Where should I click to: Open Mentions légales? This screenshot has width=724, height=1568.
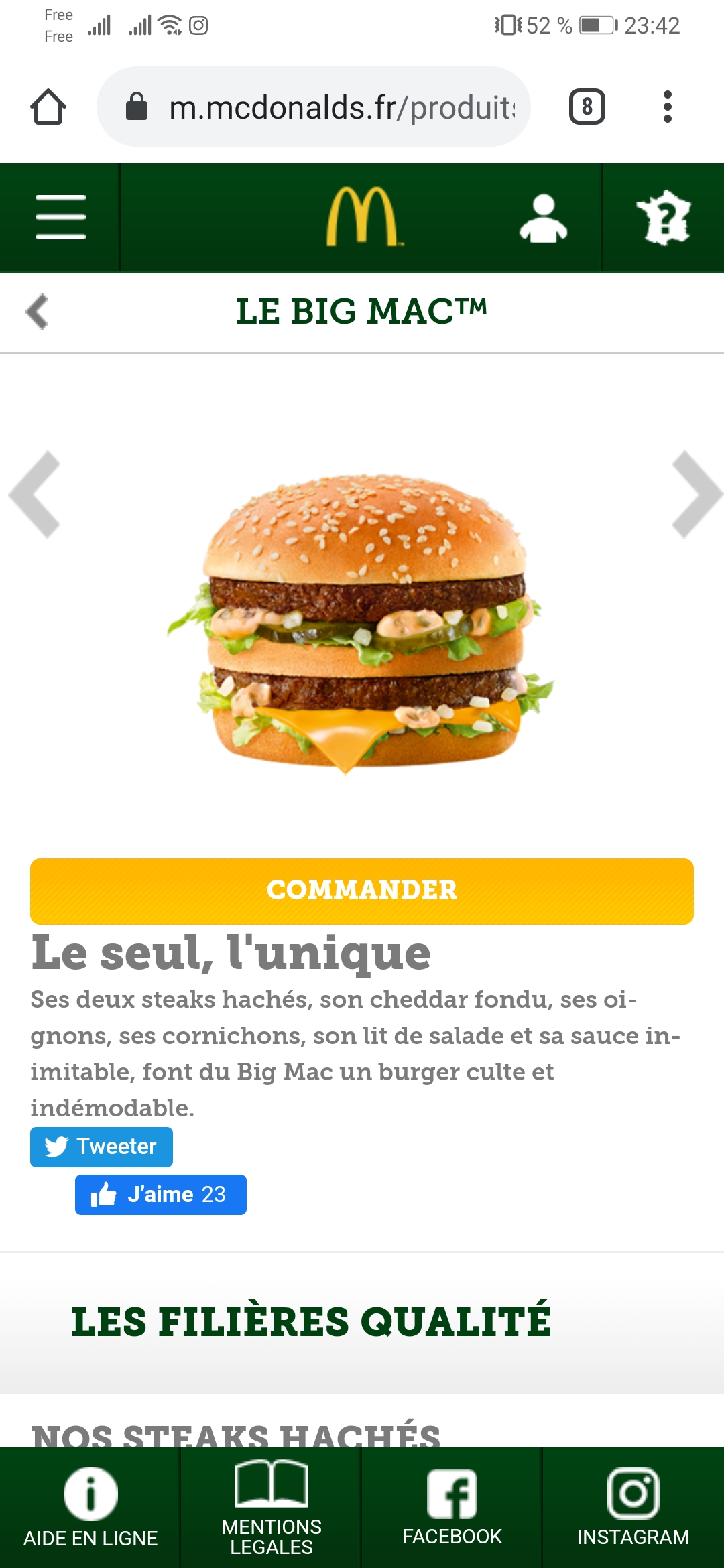pos(271,1508)
